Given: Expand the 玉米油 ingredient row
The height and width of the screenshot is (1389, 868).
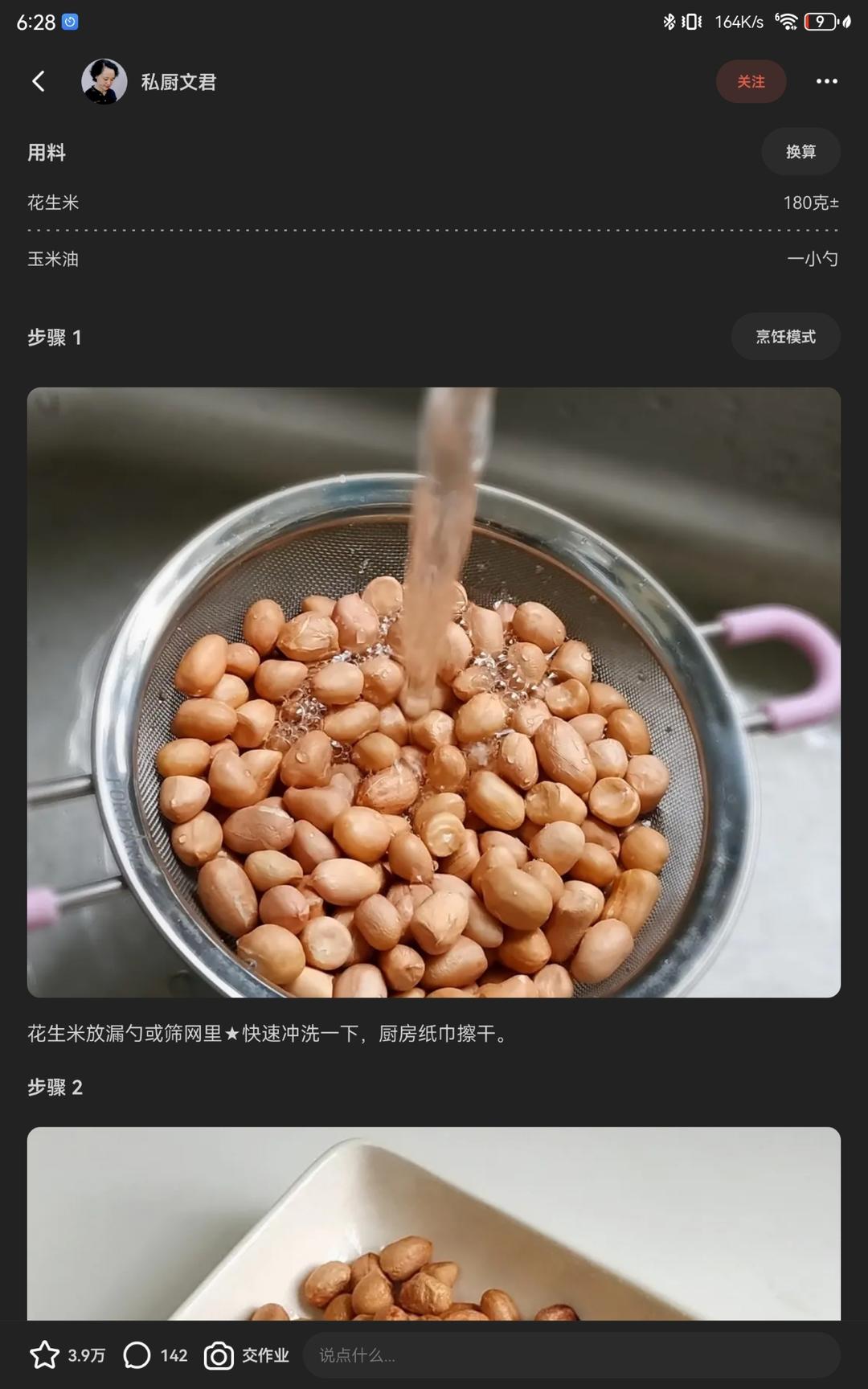Looking at the screenshot, I should coord(434,259).
